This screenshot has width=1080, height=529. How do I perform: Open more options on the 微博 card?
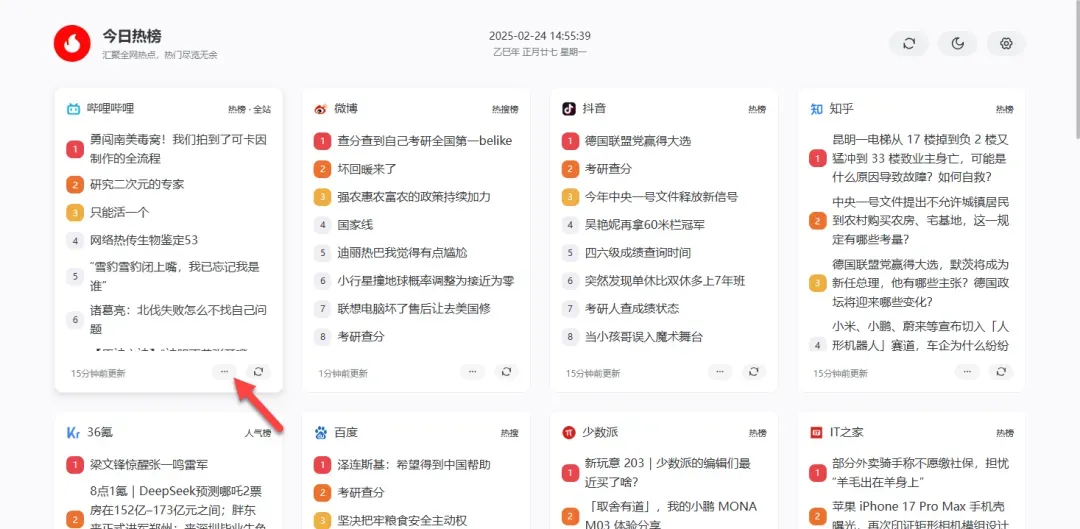click(472, 372)
